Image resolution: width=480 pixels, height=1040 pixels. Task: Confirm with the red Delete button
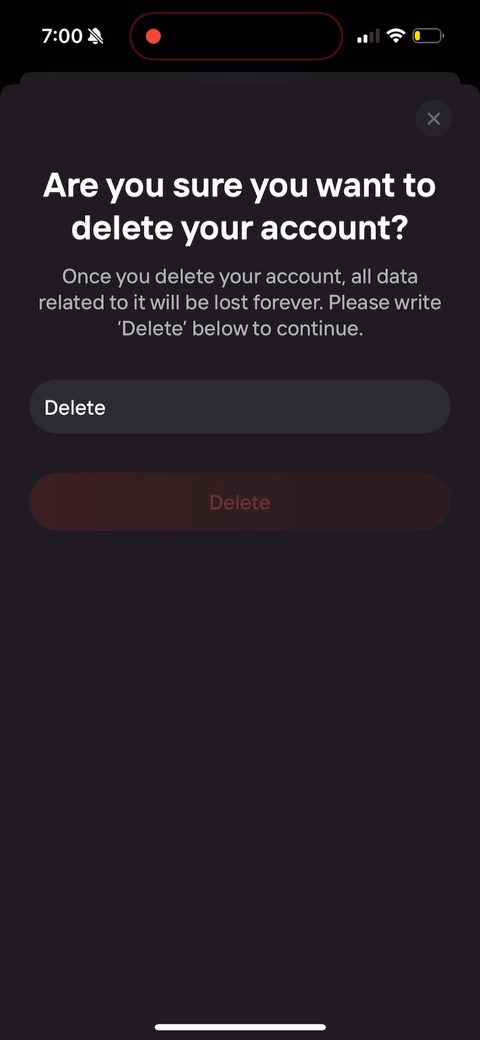(240, 502)
